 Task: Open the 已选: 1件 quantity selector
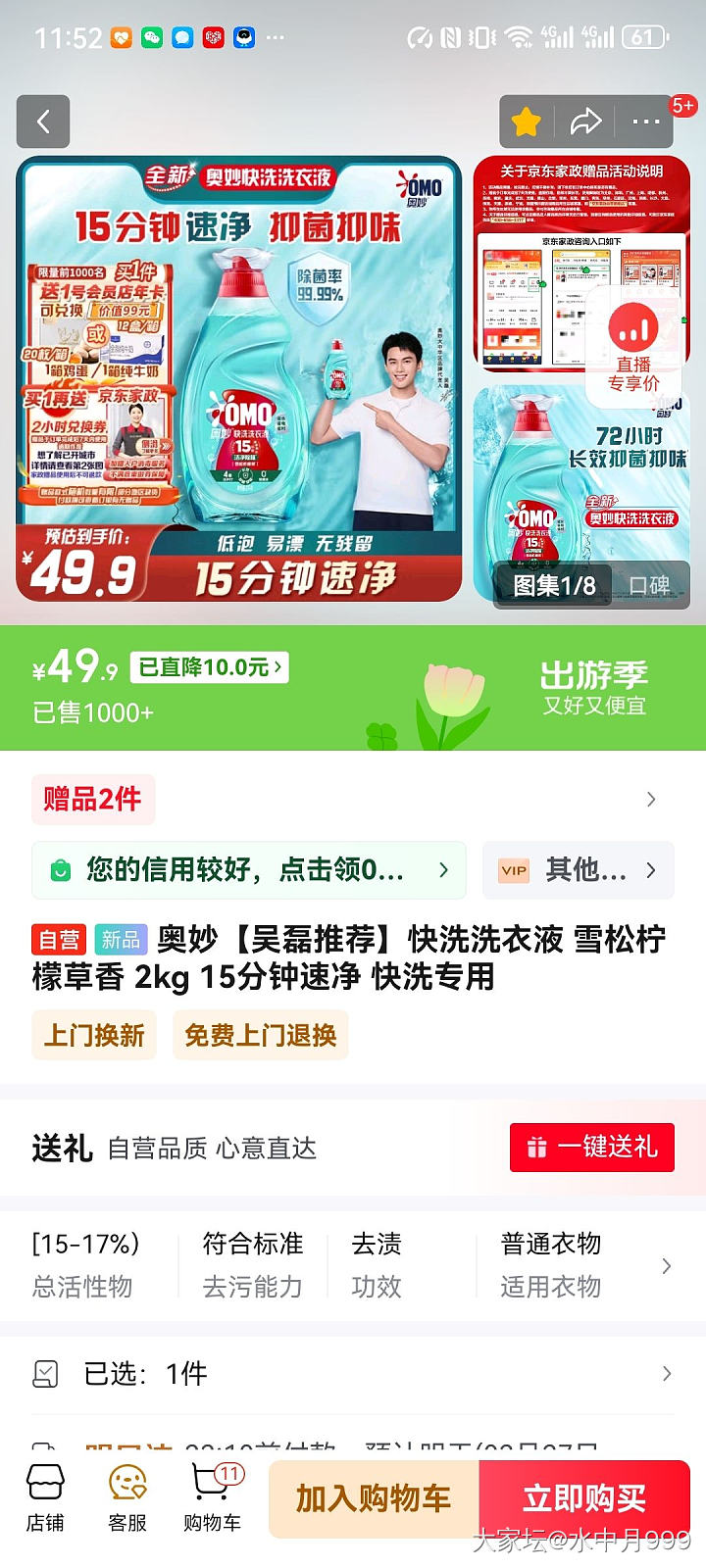[353, 1374]
